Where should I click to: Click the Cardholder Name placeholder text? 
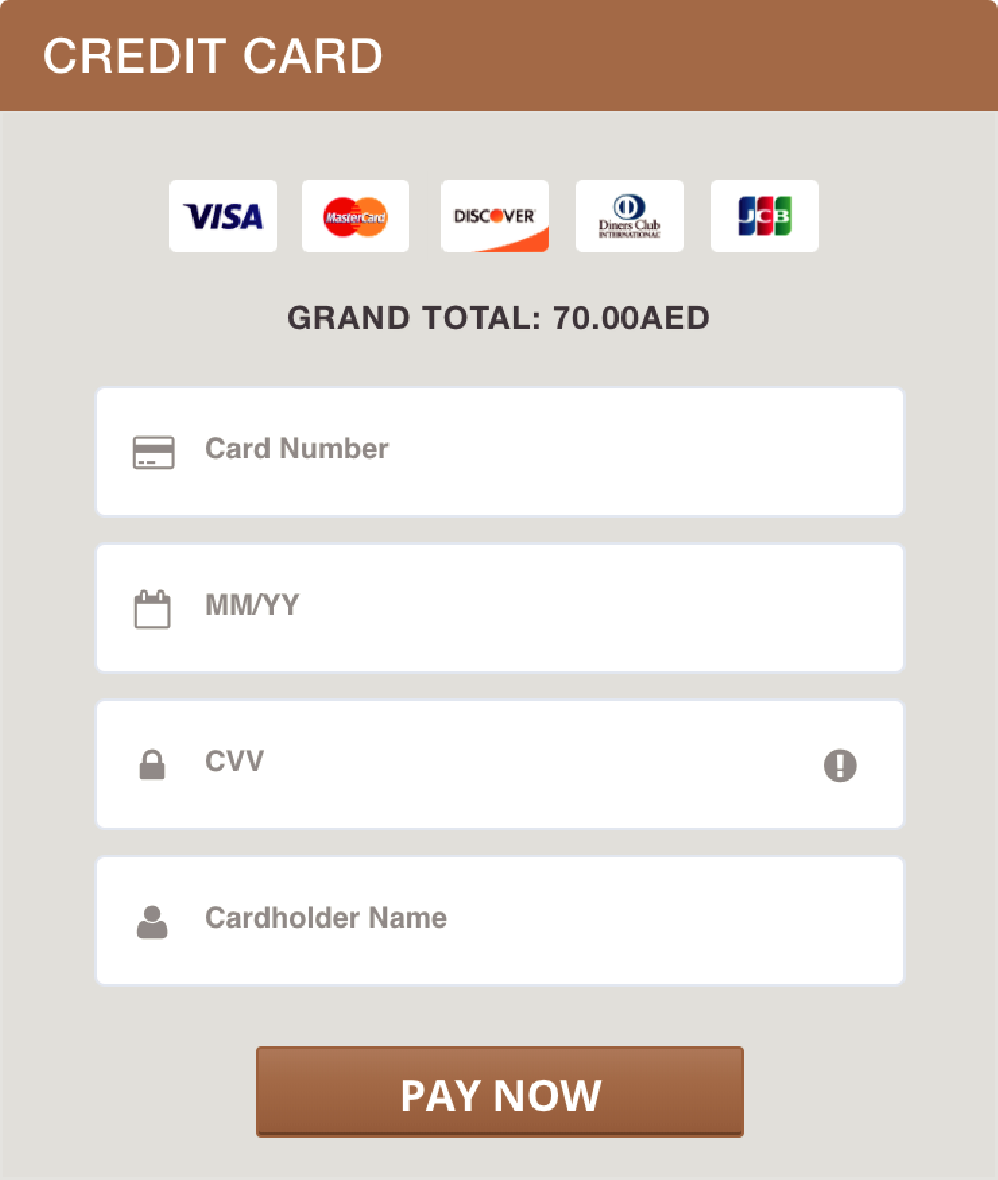click(x=325, y=918)
